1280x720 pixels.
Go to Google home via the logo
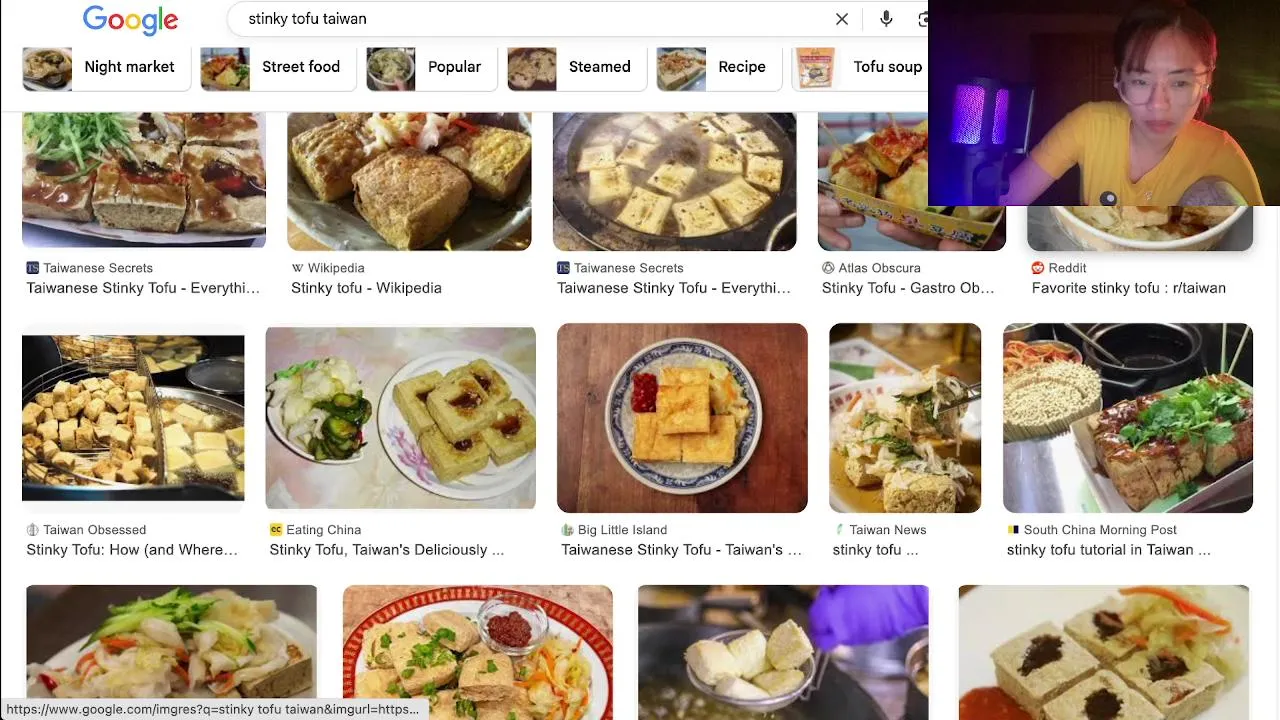130,19
